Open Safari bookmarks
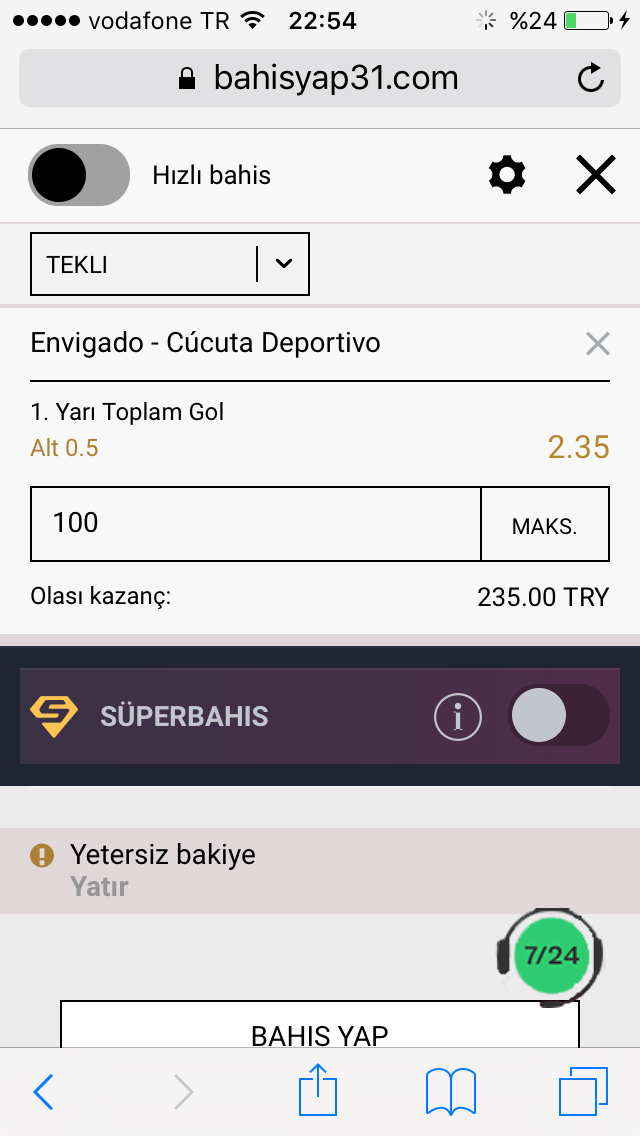Viewport: 640px width, 1136px height. [451, 1091]
